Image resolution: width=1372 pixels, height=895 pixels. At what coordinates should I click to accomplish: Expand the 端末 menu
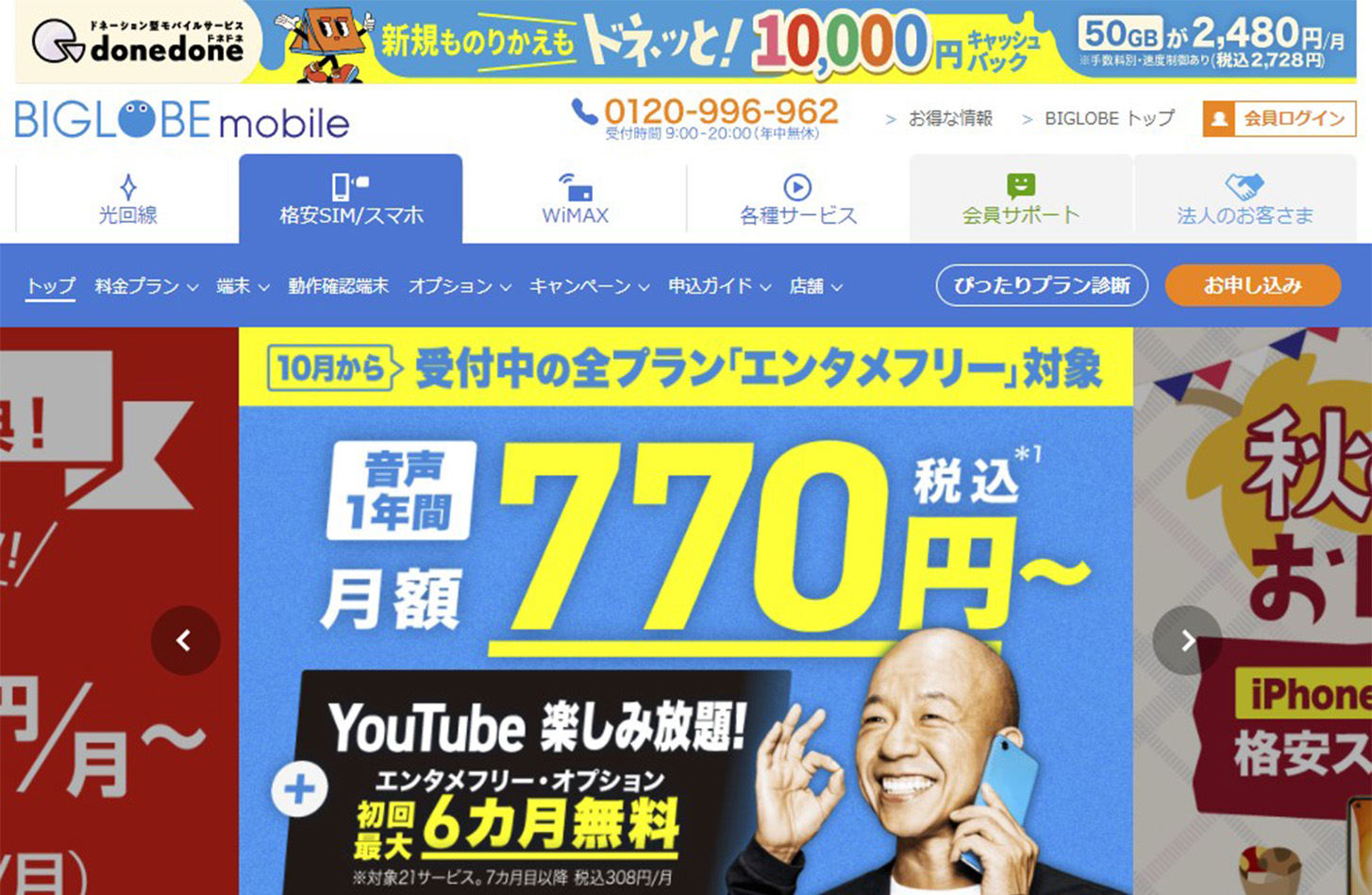point(242,286)
